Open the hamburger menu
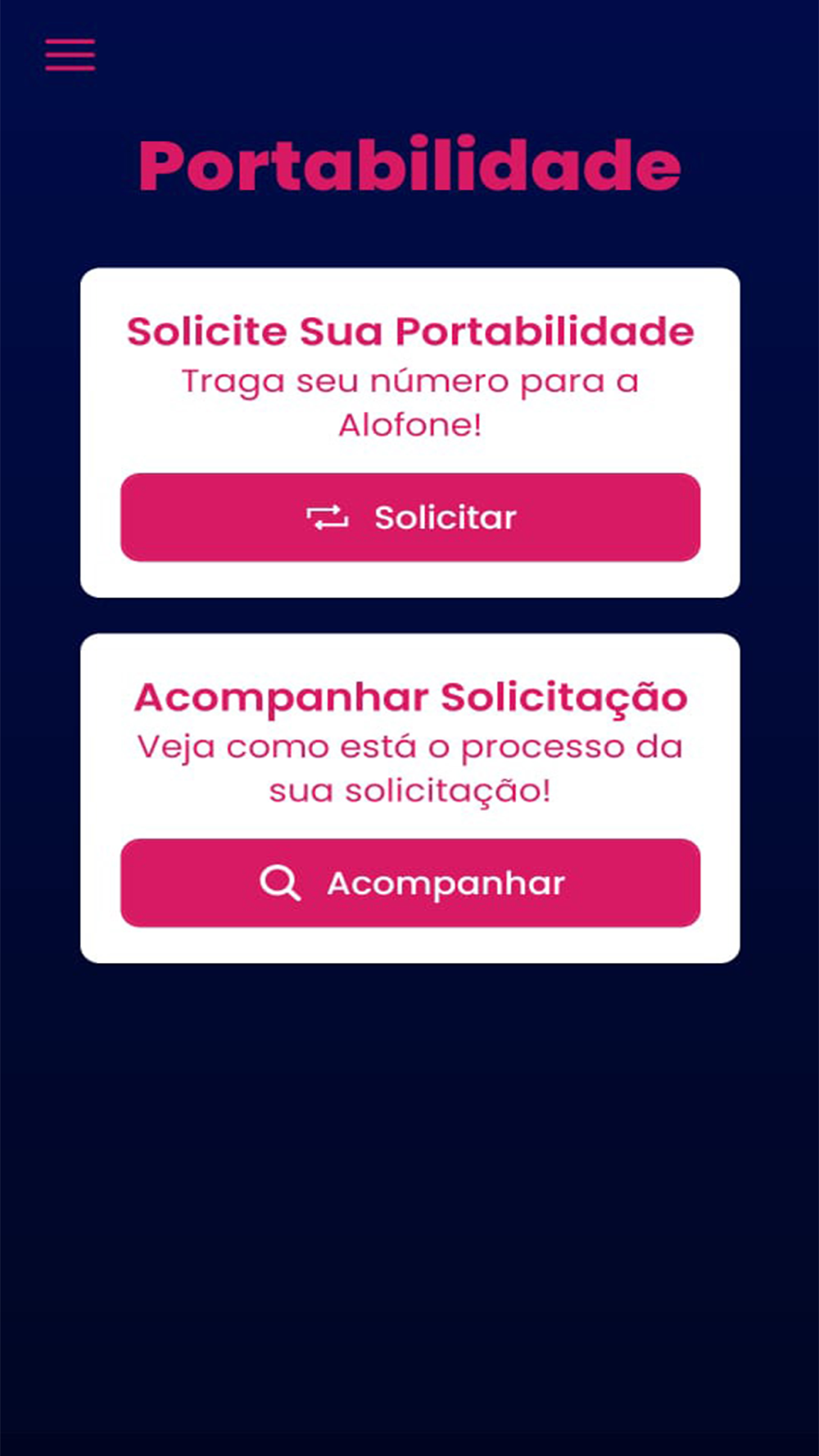819x1456 pixels. 70,55
